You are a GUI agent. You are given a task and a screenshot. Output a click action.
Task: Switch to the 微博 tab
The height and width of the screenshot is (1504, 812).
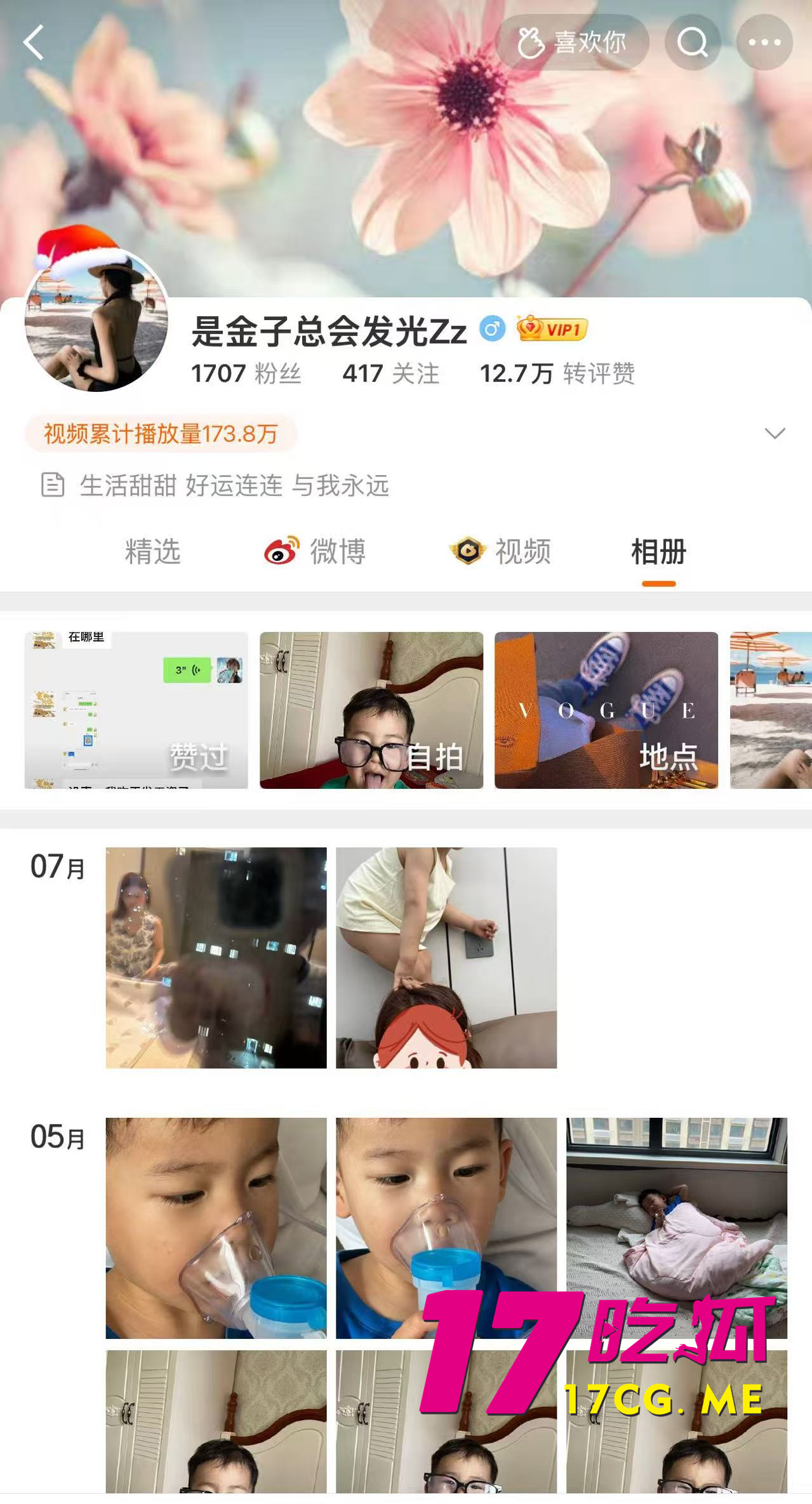316,551
